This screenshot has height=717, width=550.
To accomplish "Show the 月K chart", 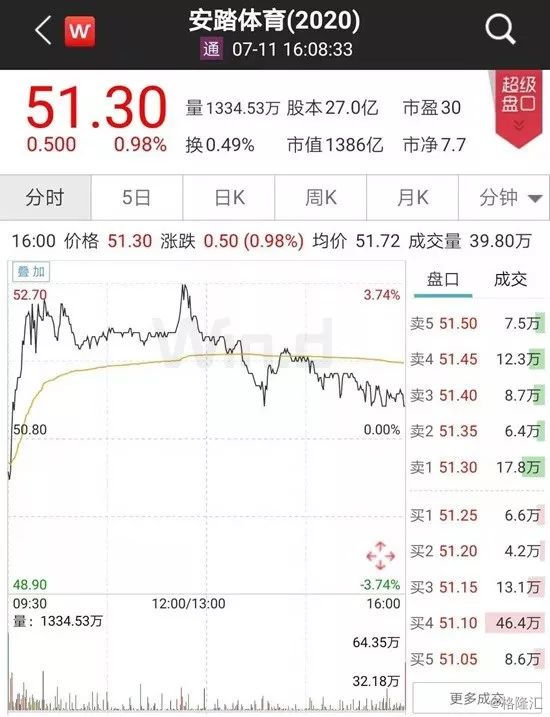I will click(x=412, y=198).
